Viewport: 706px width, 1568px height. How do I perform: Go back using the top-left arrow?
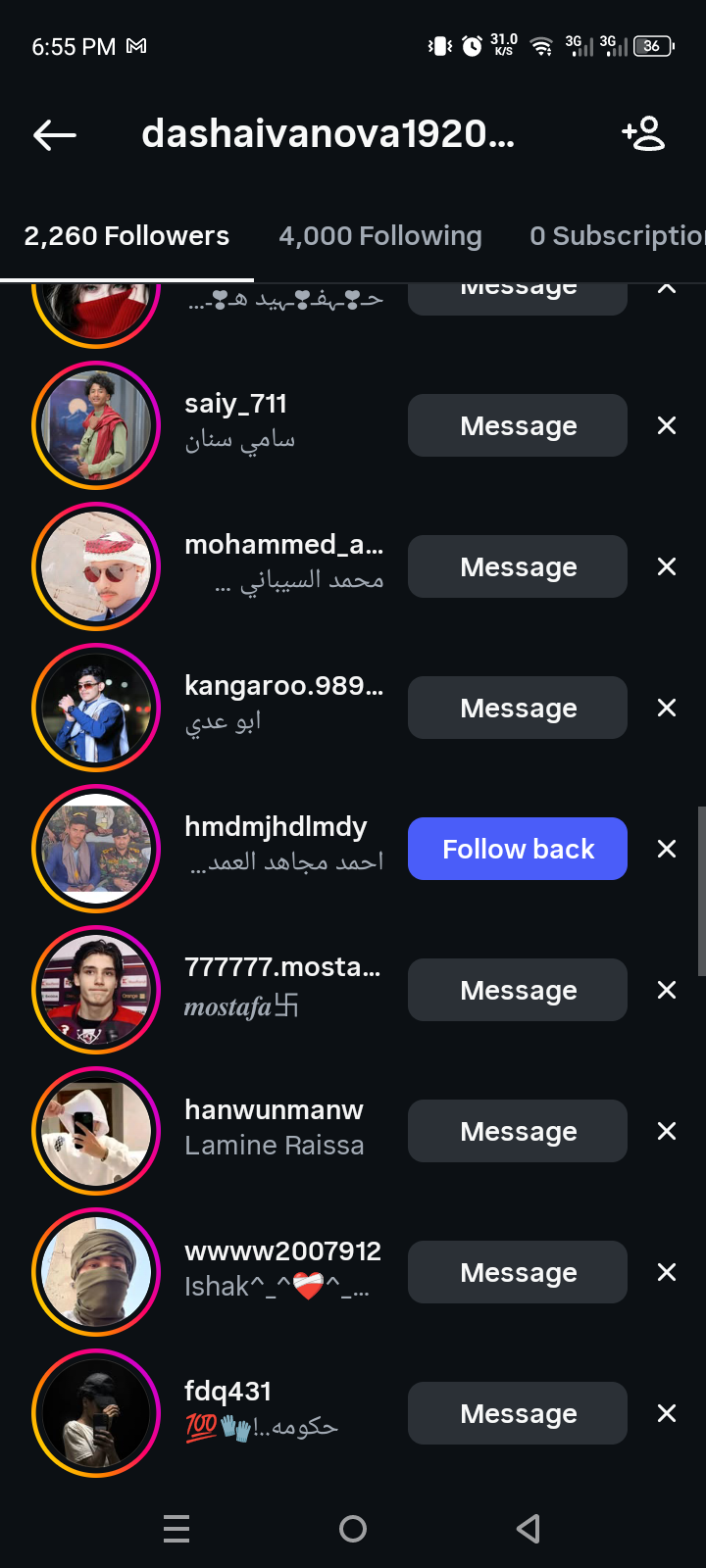coord(55,135)
